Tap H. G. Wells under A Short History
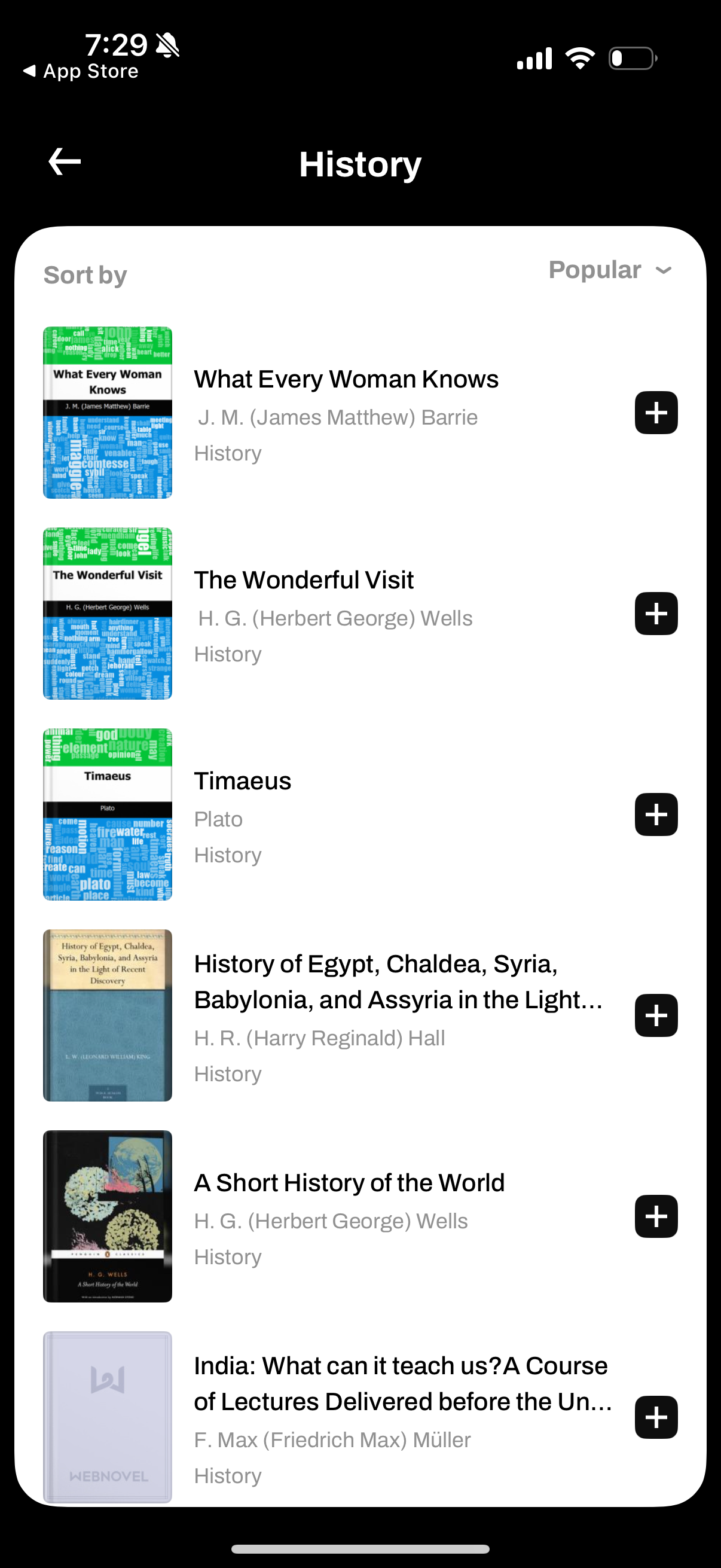721x1568 pixels. 331,1221
